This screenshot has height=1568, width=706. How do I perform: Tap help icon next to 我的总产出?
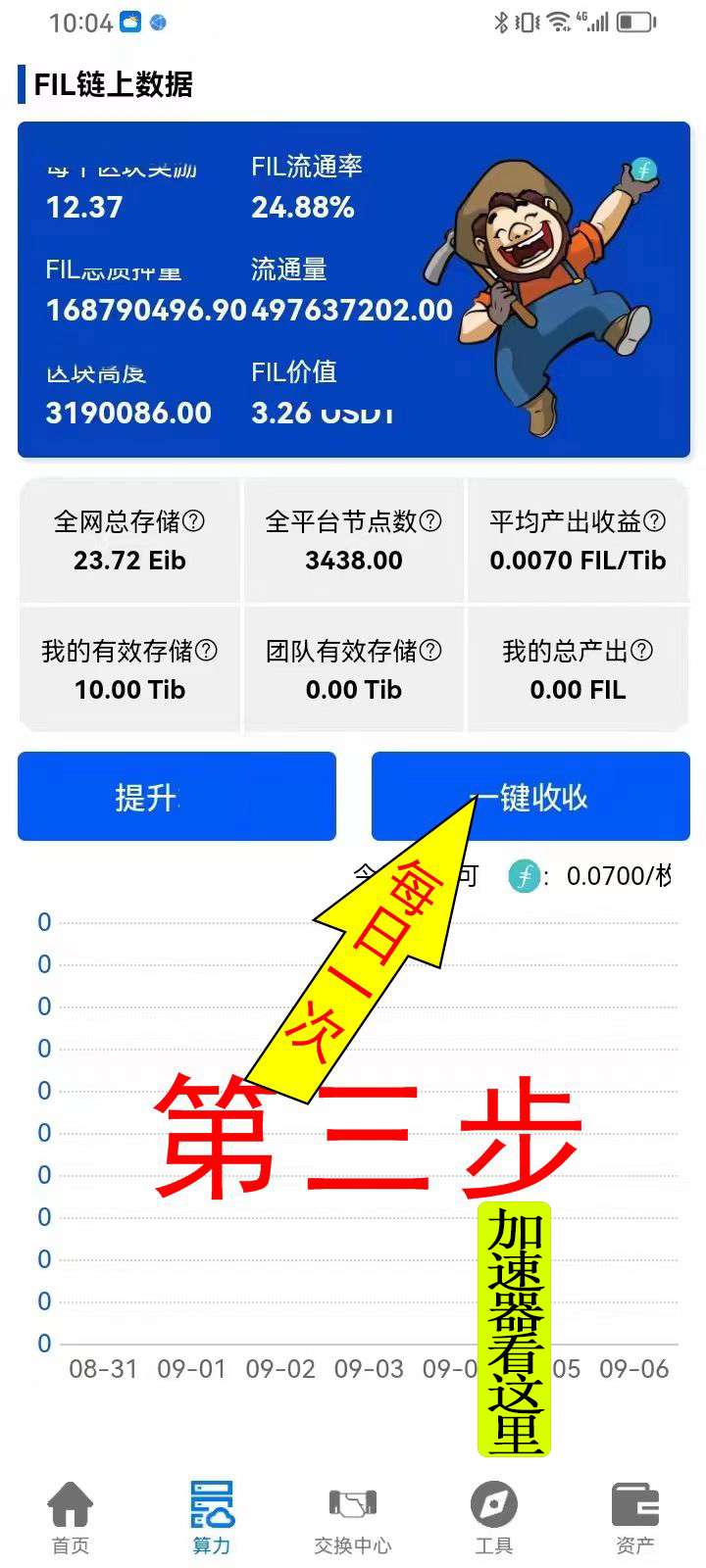(x=641, y=650)
